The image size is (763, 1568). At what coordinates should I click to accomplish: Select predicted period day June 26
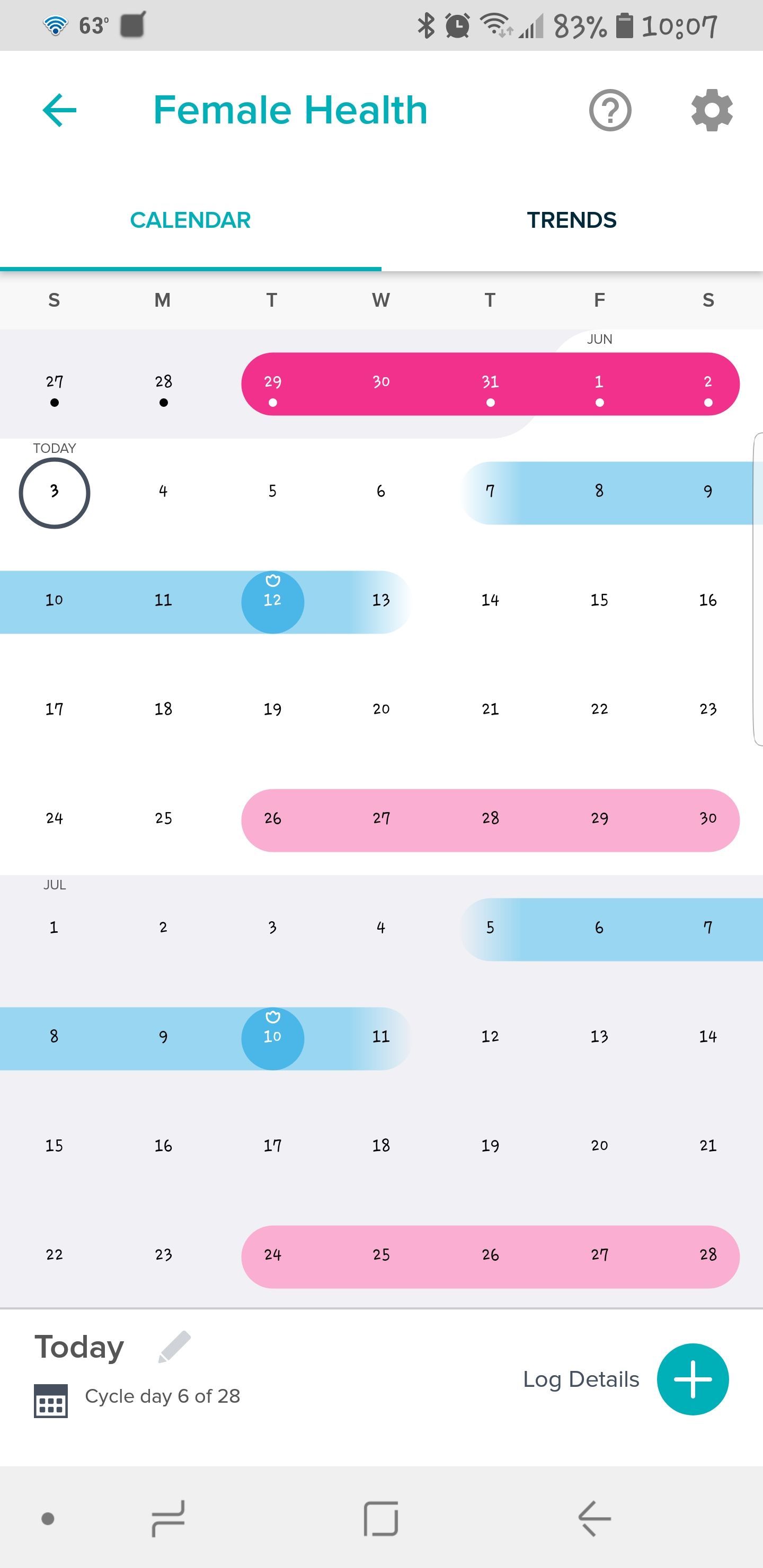pyautogui.click(x=272, y=818)
